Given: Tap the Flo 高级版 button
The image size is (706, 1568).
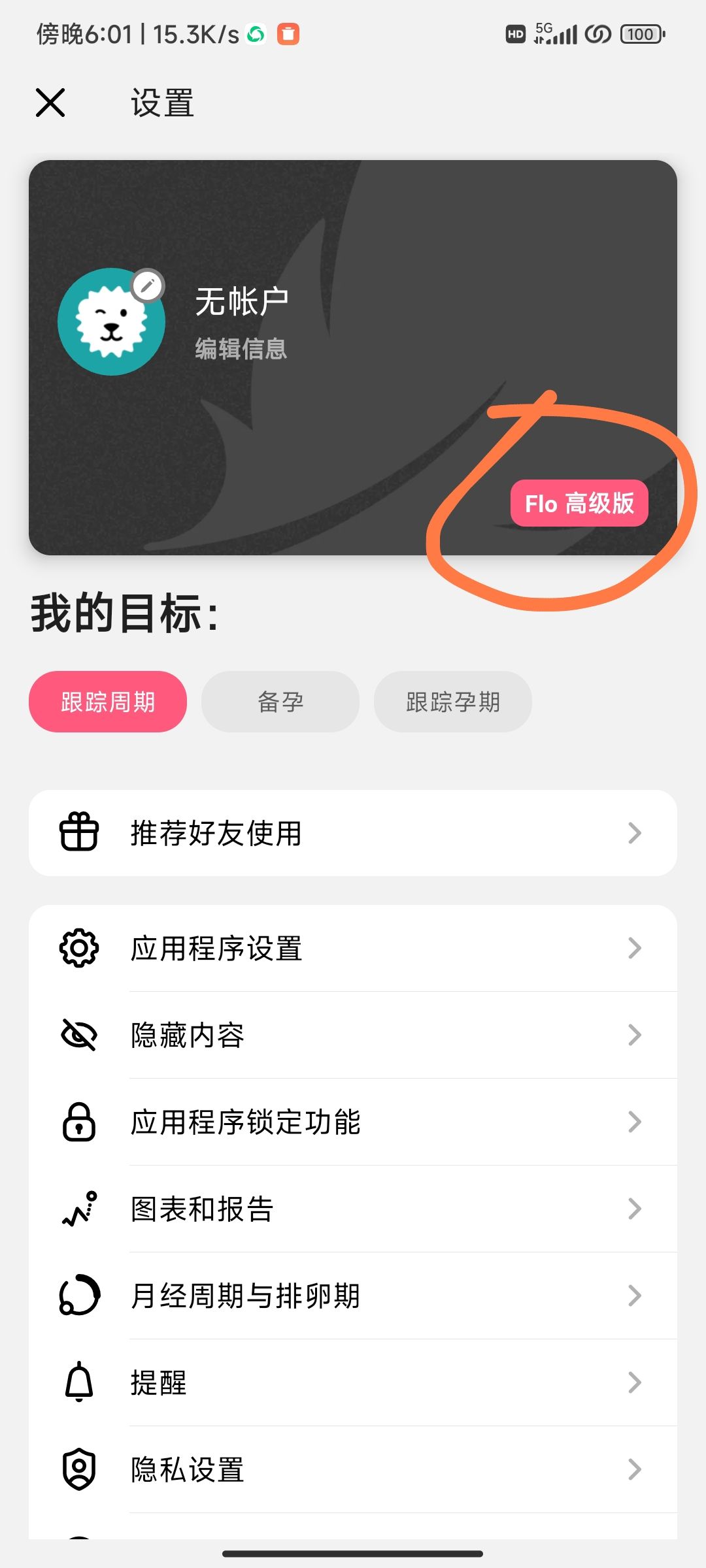Looking at the screenshot, I should [x=579, y=504].
